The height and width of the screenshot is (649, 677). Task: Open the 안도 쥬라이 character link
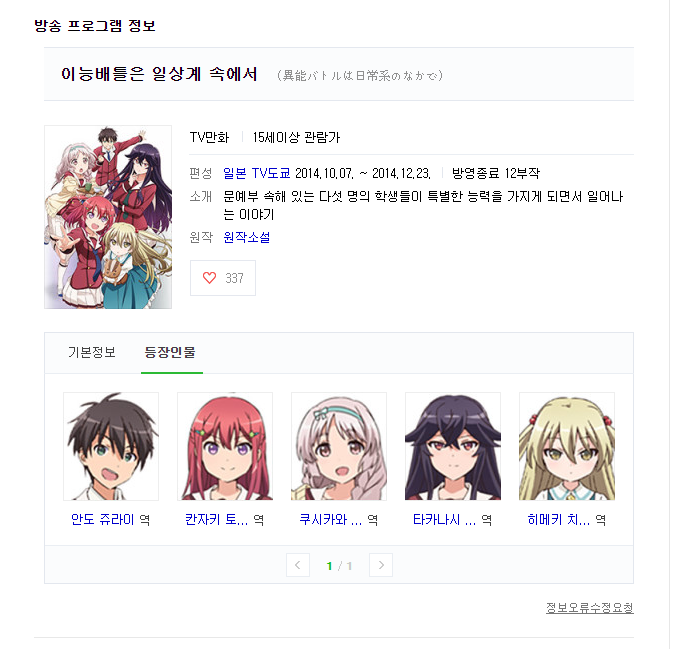click(103, 520)
